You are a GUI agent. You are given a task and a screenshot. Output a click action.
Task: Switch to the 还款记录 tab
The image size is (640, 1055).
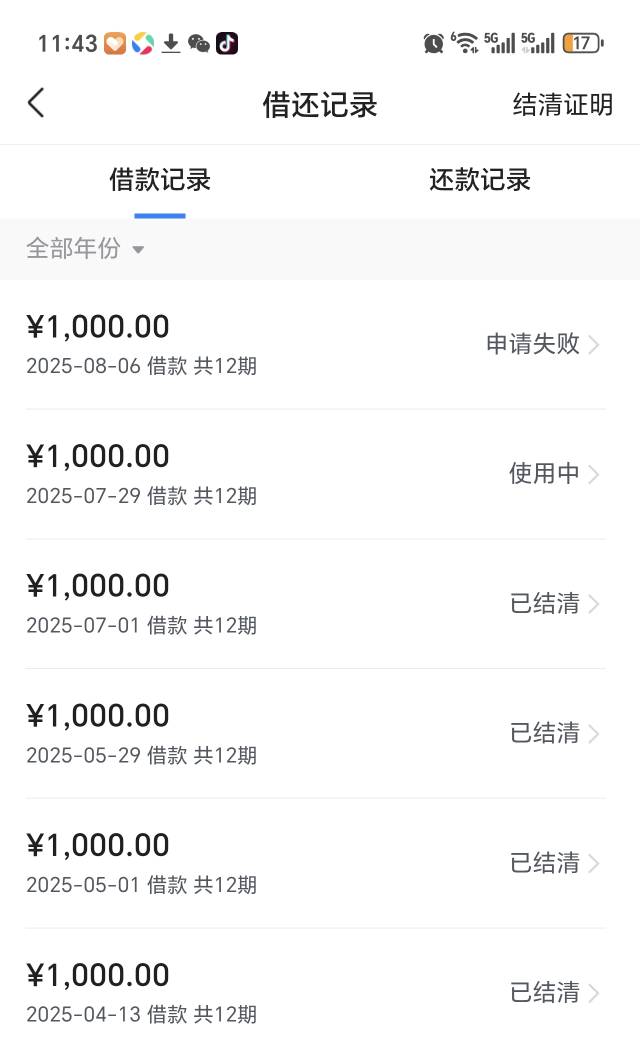click(480, 180)
